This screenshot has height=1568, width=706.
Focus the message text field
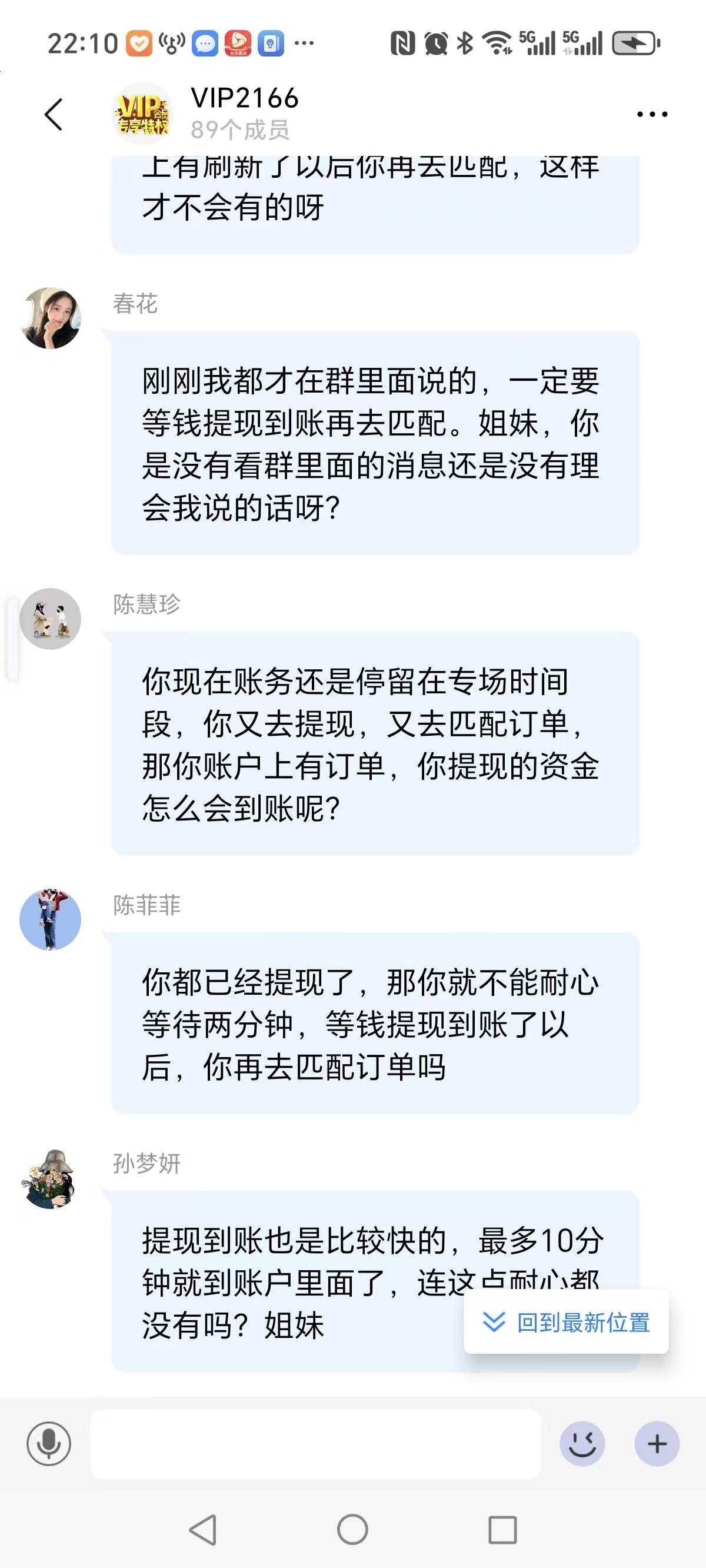[x=315, y=1443]
